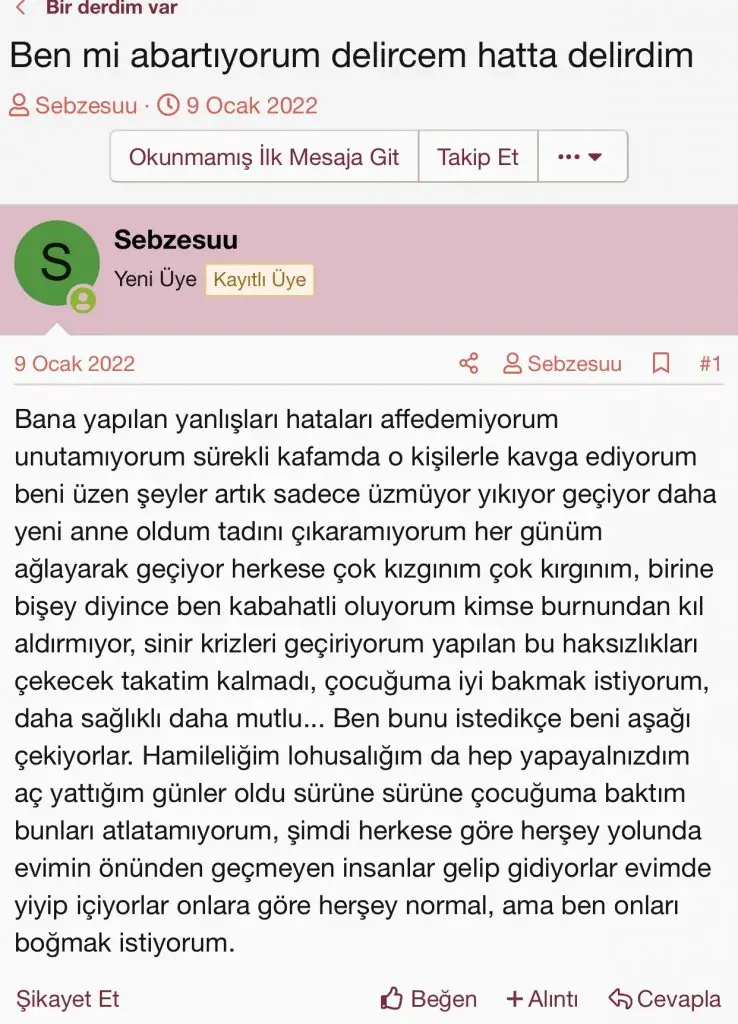Go back to Bir derdim var forum
The image size is (738, 1024).
pyautogui.click(x=109, y=8)
